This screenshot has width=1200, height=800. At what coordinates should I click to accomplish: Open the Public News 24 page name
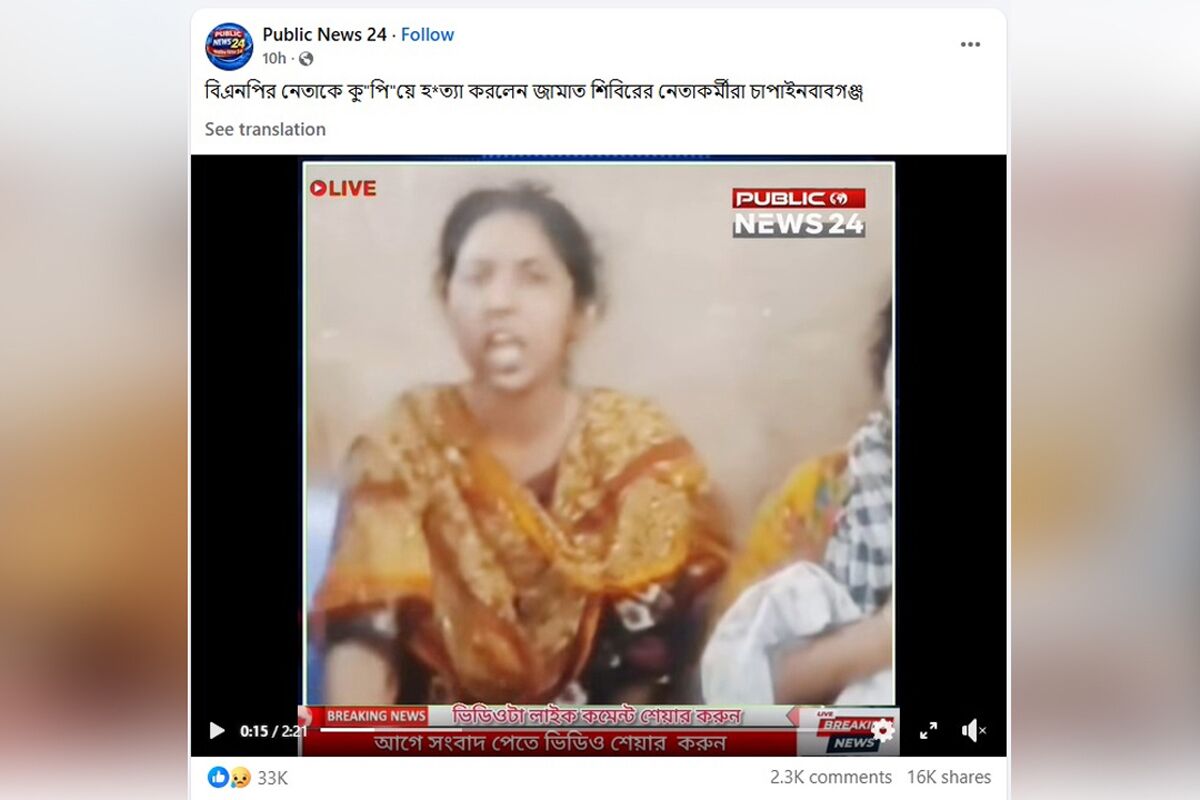tap(324, 34)
